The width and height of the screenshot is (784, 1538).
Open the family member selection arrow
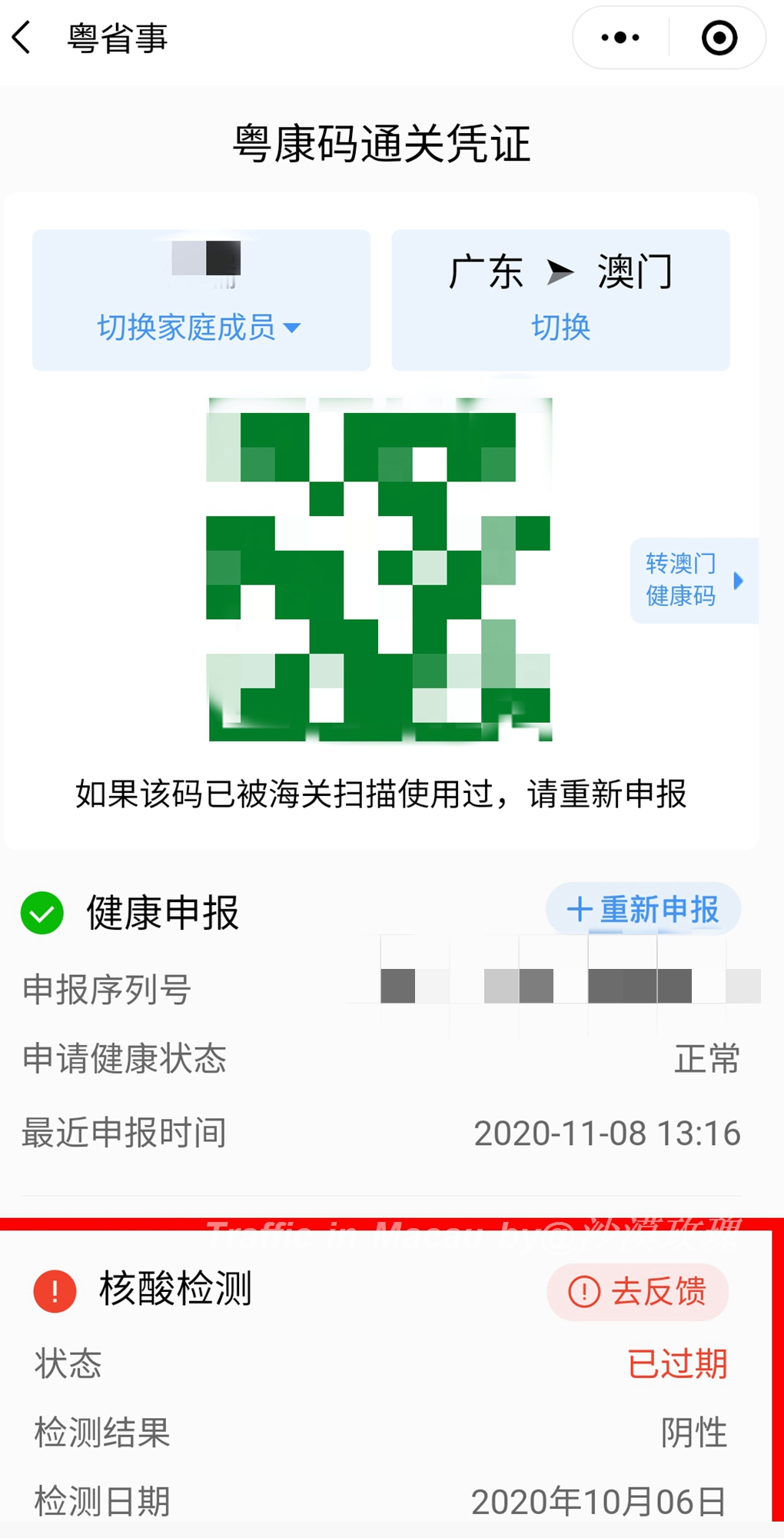(294, 328)
